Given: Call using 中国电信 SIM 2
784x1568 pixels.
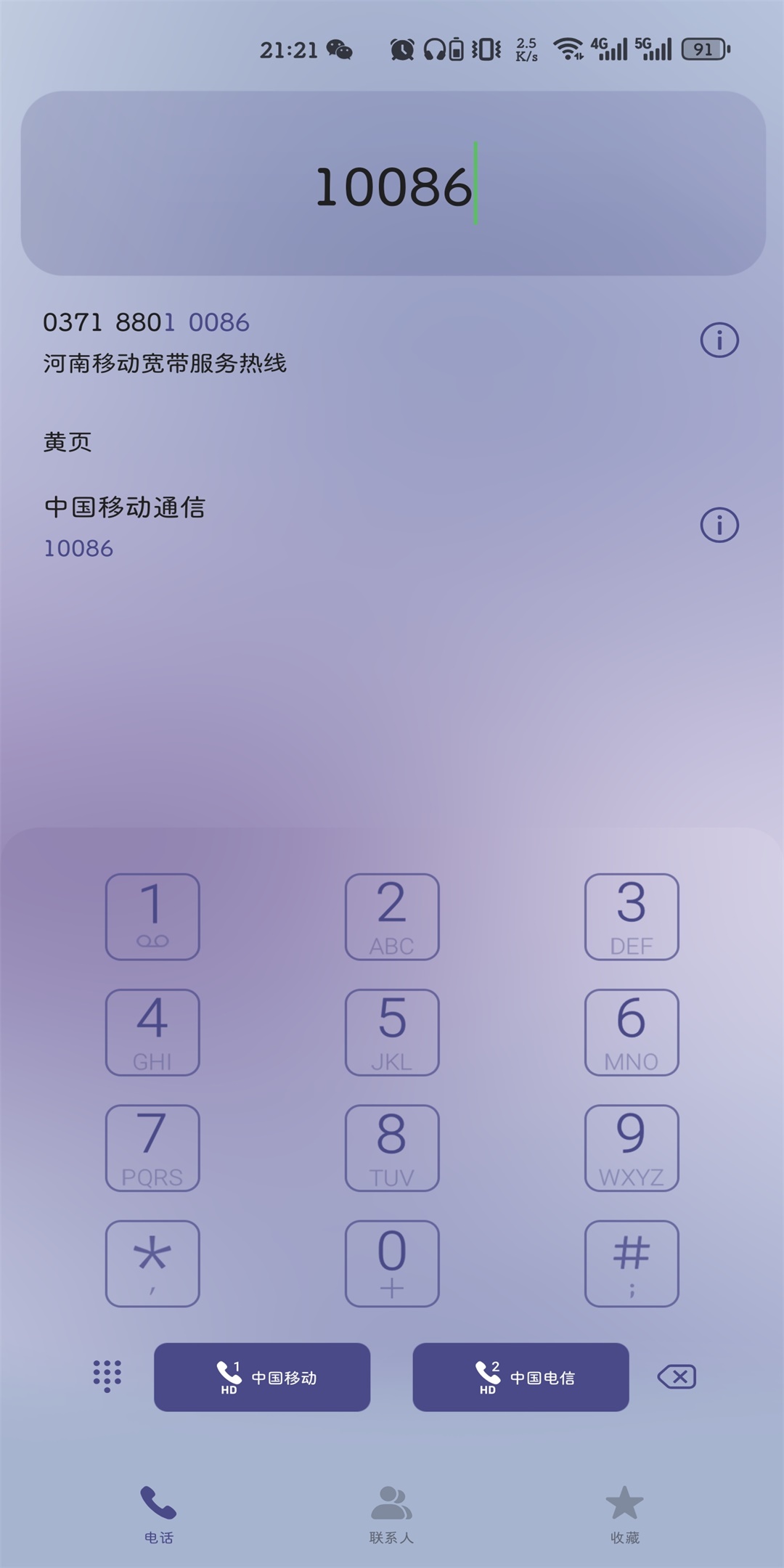Looking at the screenshot, I should [520, 1377].
